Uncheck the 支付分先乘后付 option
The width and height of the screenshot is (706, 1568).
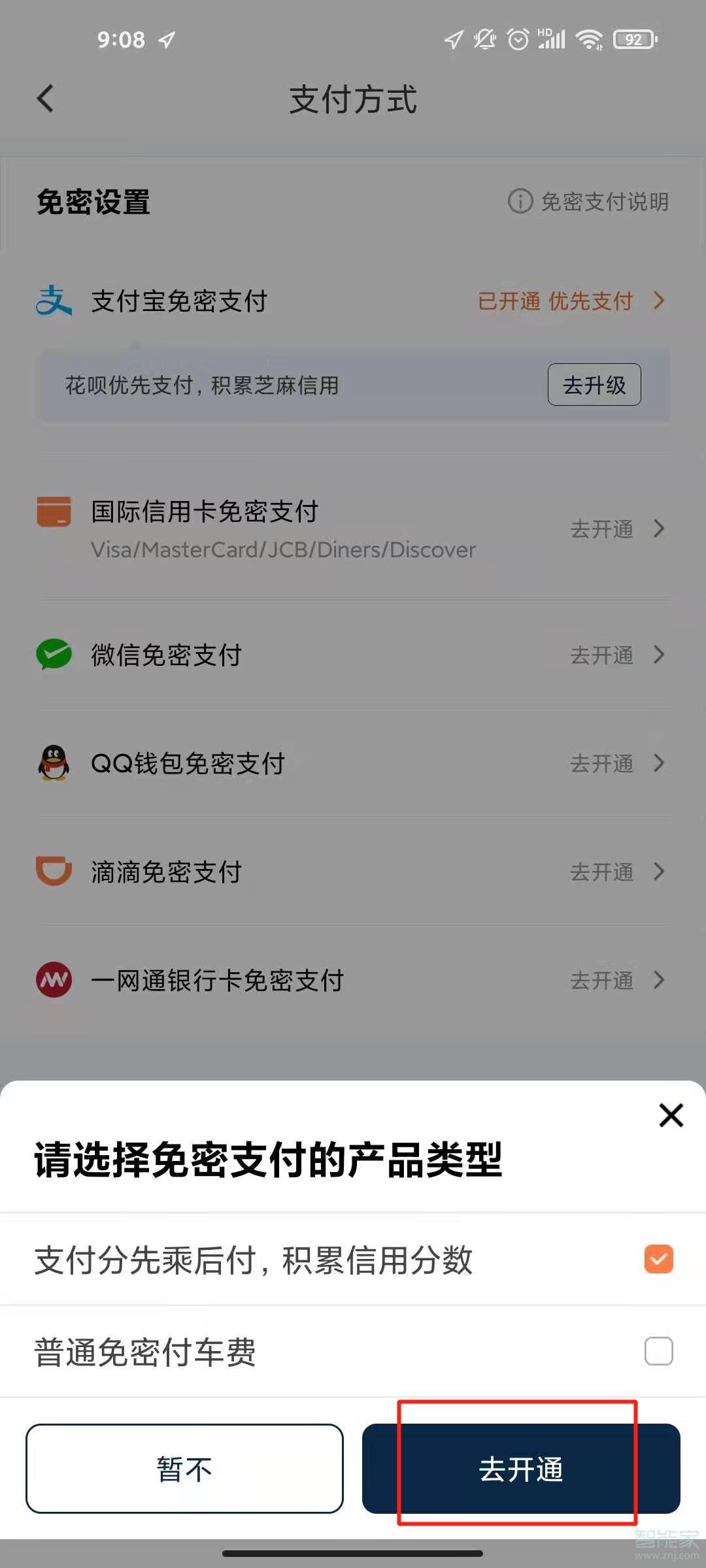[658, 1259]
